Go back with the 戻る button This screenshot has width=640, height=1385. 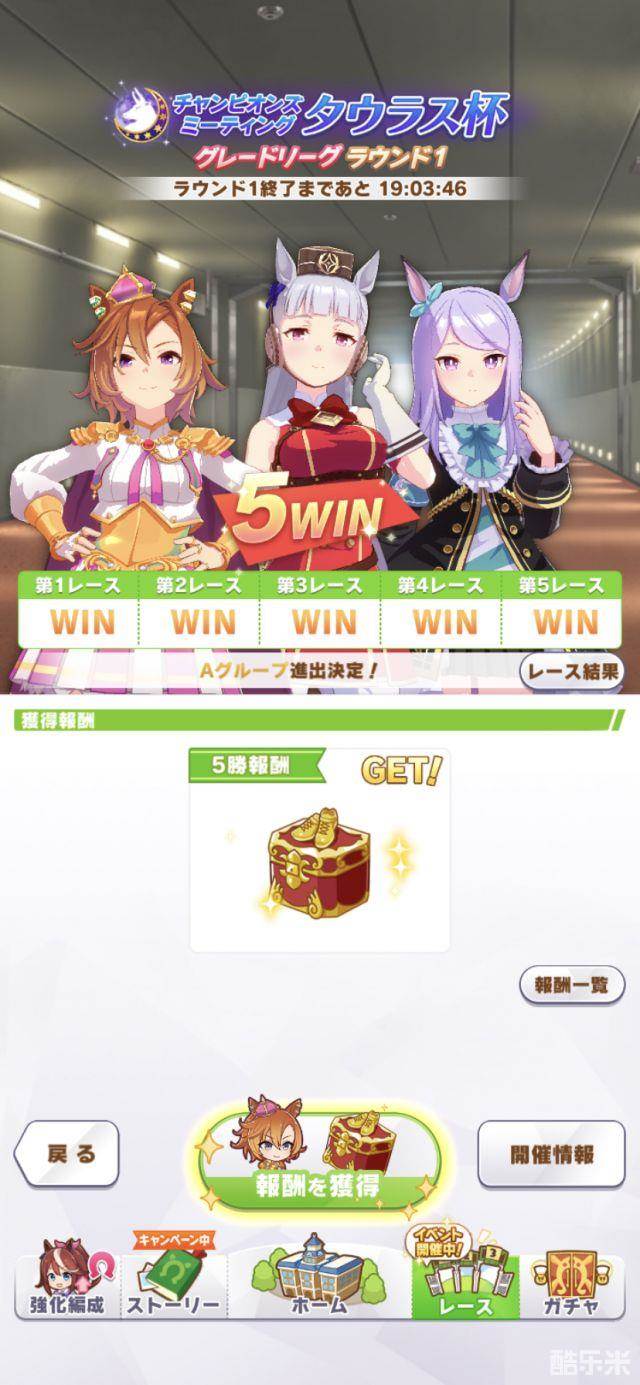pyautogui.click(x=68, y=1154)
